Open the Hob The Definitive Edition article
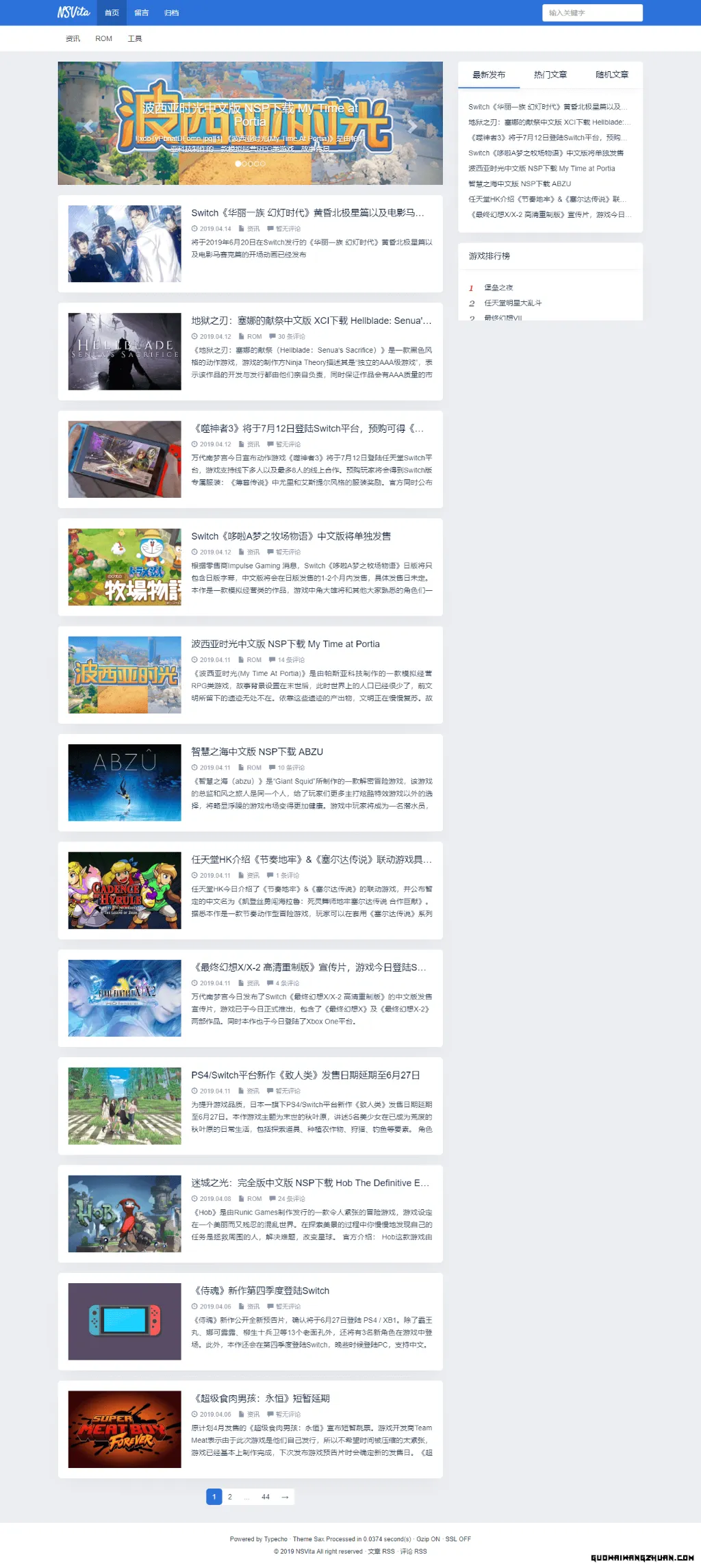This screenshot has height=1568, width=701. 311,1183
